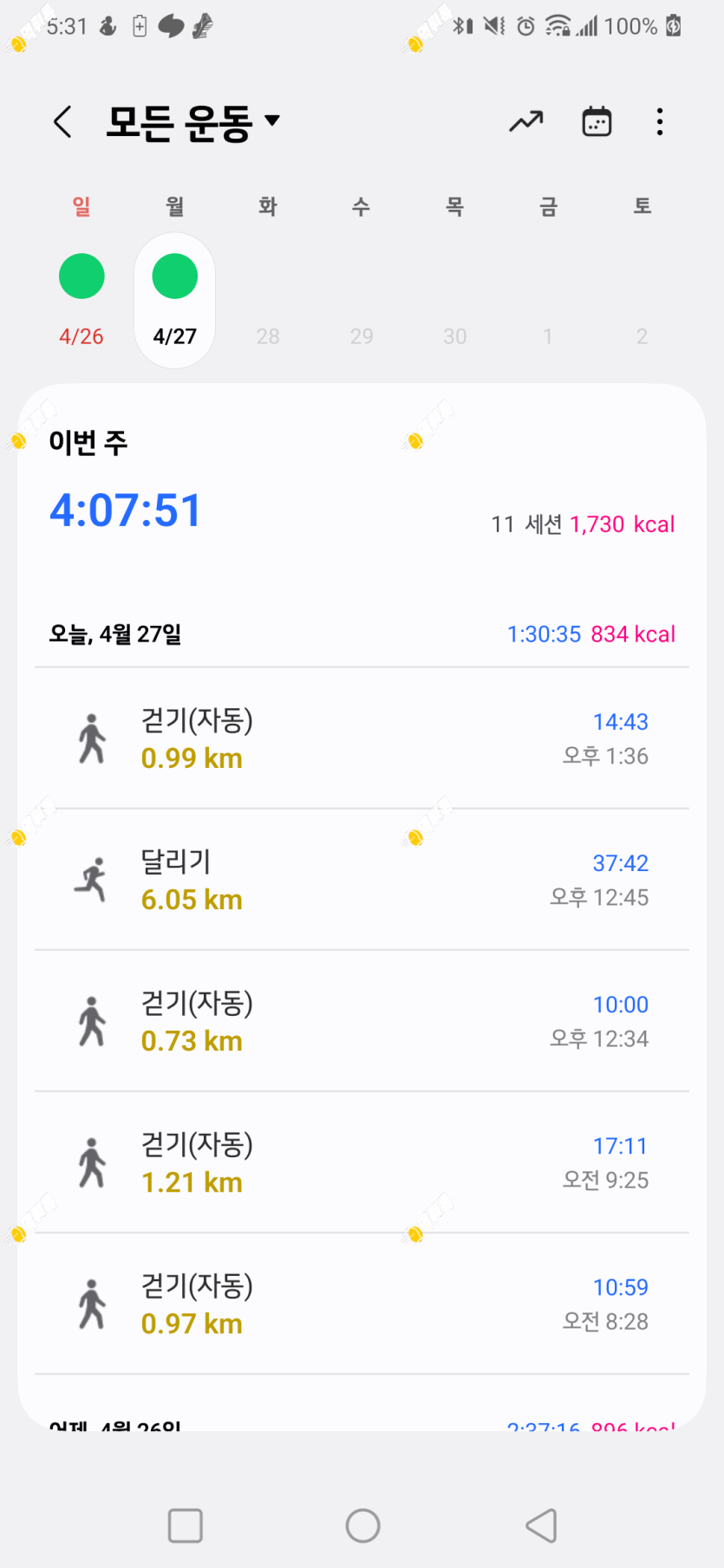Open the calendar view icon

[x=597, y=122]
